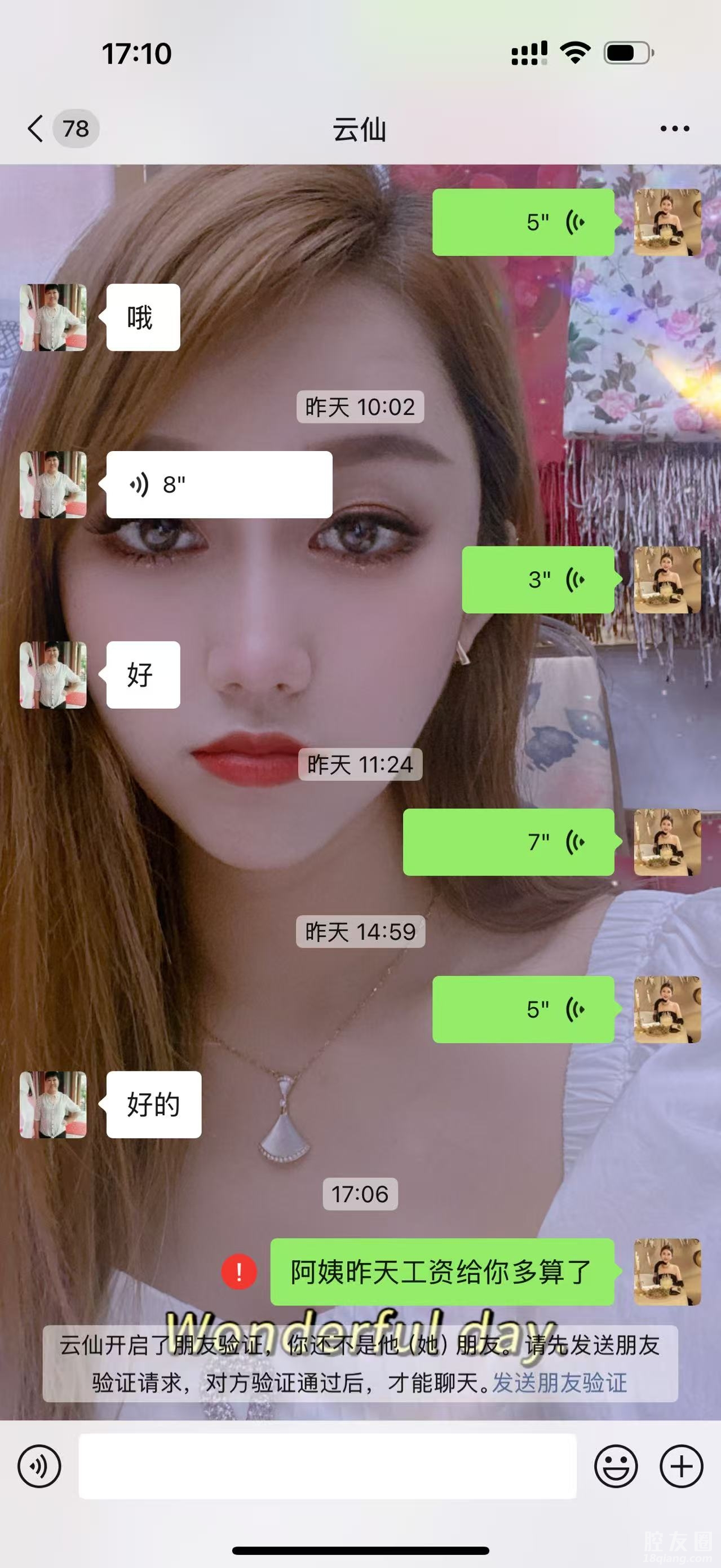Focus the message text field

[x=328, y=1466]
